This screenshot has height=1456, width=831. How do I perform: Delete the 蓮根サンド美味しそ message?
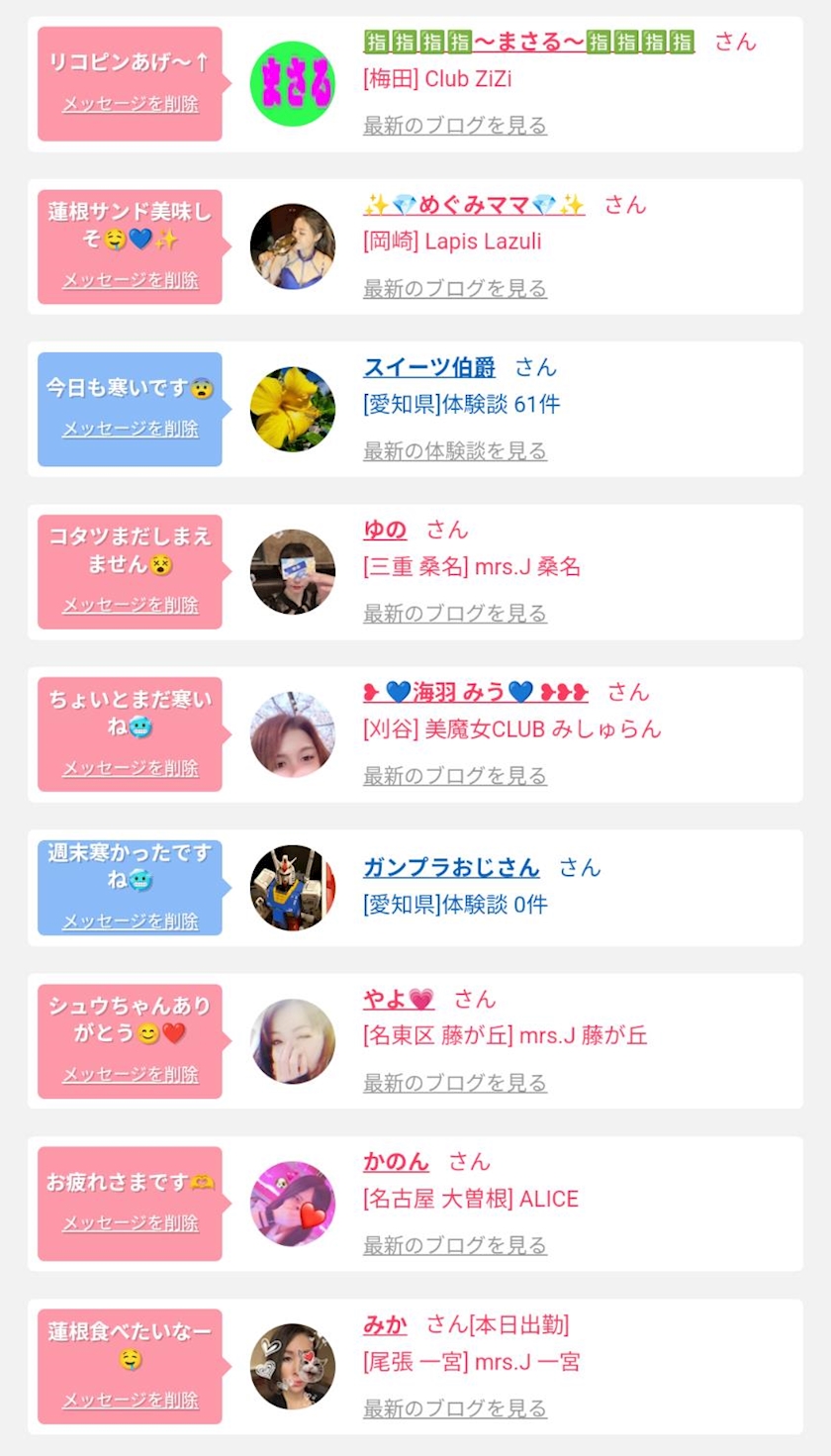click(x=131, y=280)
